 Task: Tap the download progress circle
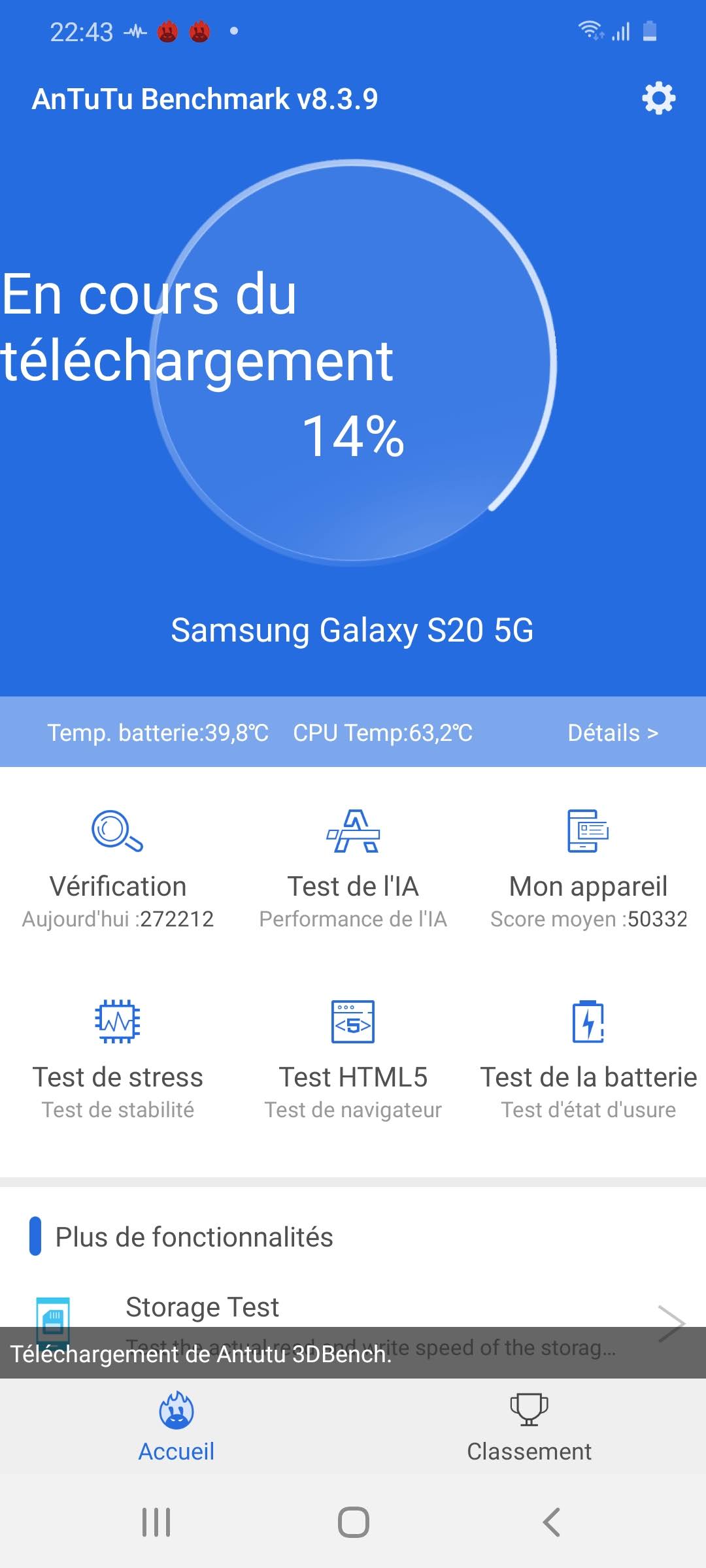tap(353, 361)
